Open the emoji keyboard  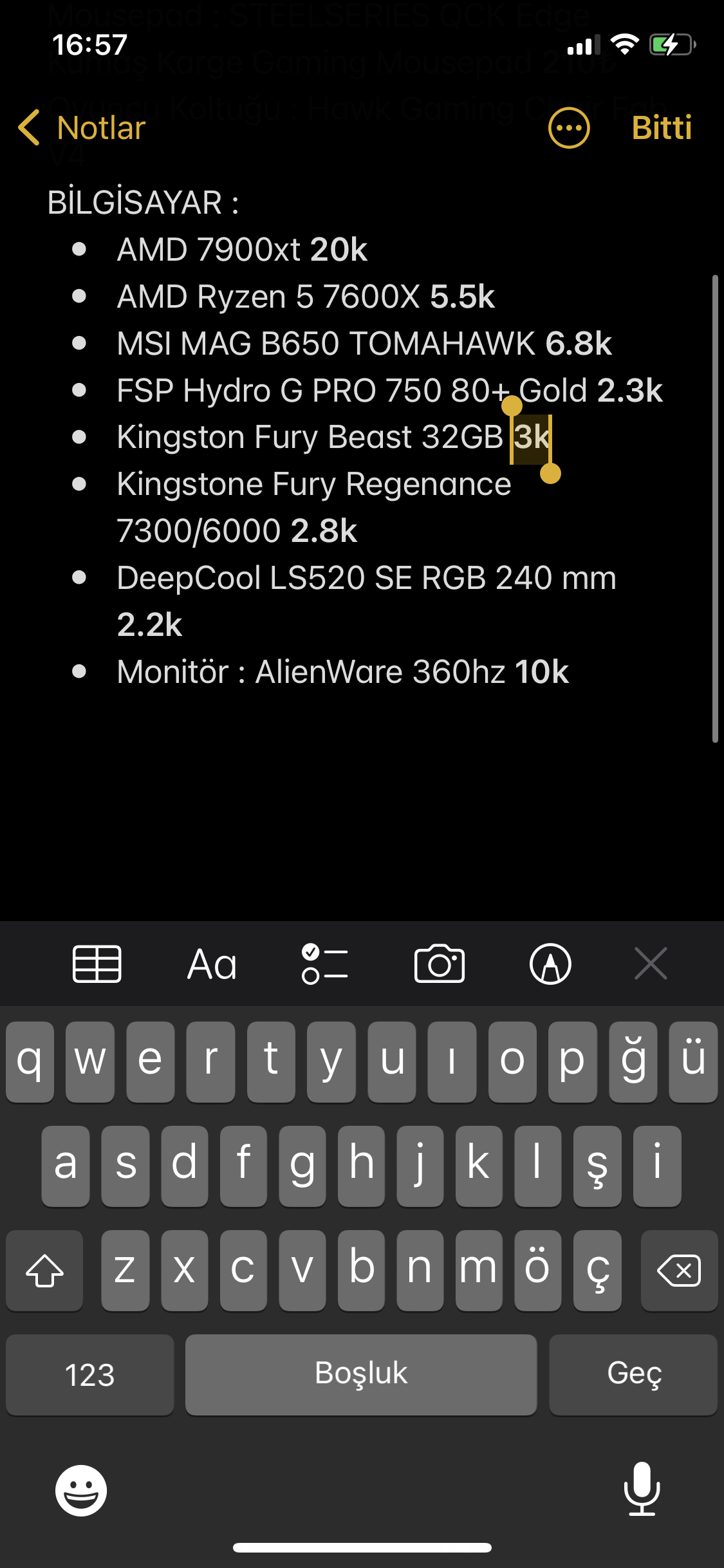[x=81, y=1490]
